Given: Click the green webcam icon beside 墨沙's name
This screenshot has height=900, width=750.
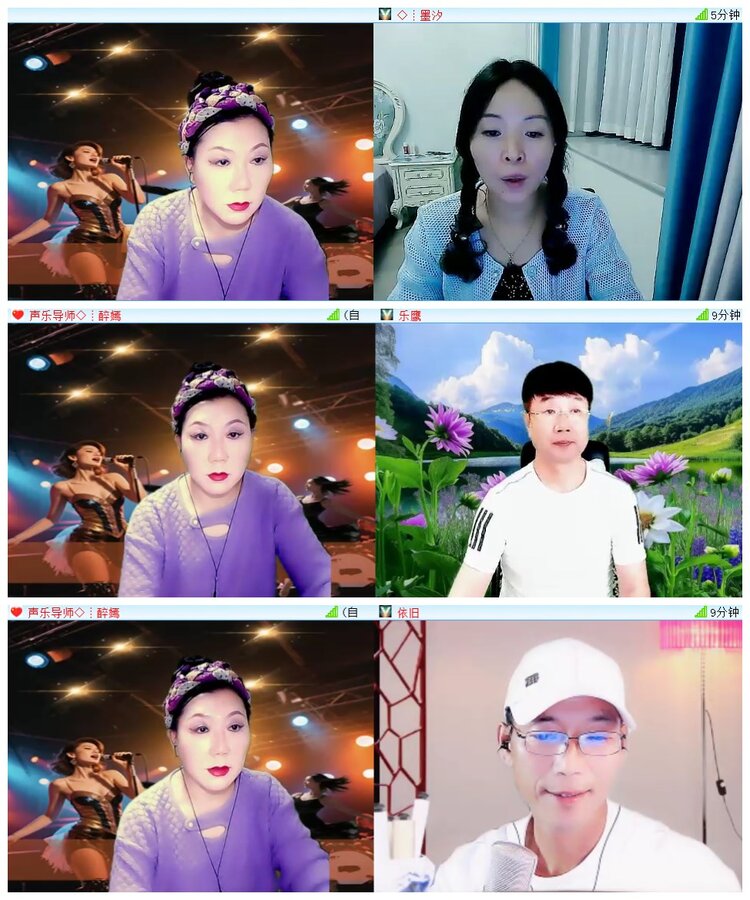Looking at the screenshot, I should pos(385,9).
